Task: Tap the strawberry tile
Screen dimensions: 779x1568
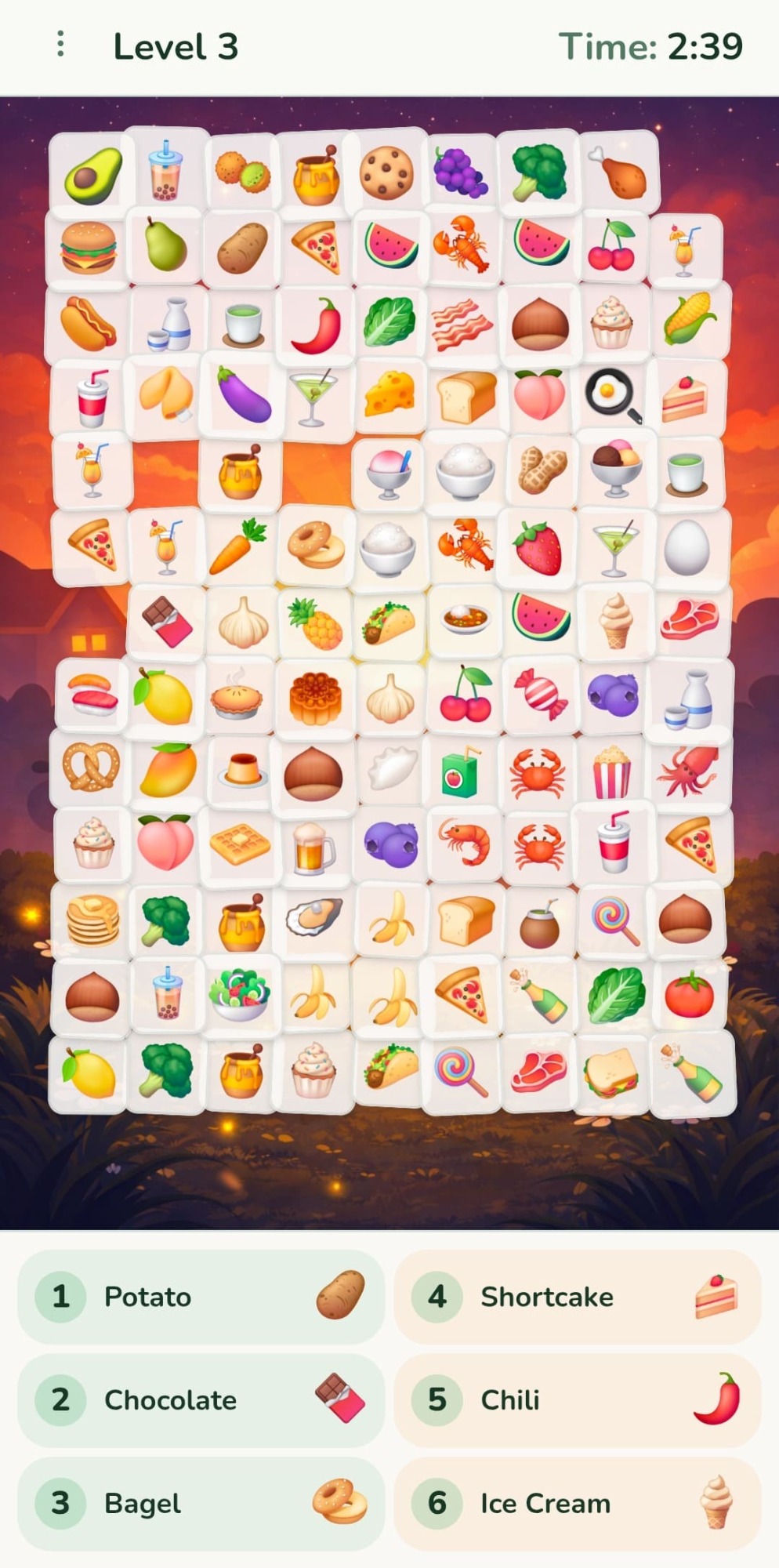Action: pos(538,548)
